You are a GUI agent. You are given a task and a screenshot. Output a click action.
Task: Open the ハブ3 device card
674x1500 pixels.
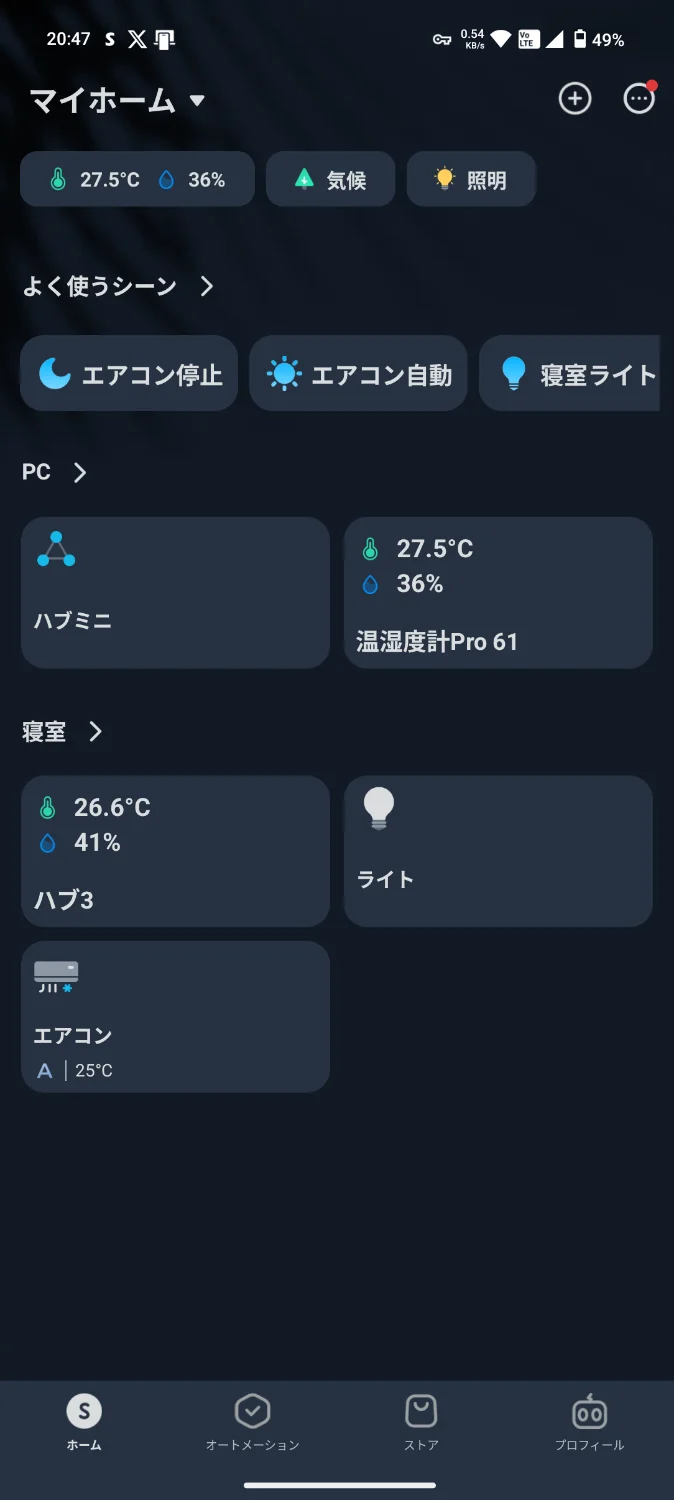[x=175, y=851]
